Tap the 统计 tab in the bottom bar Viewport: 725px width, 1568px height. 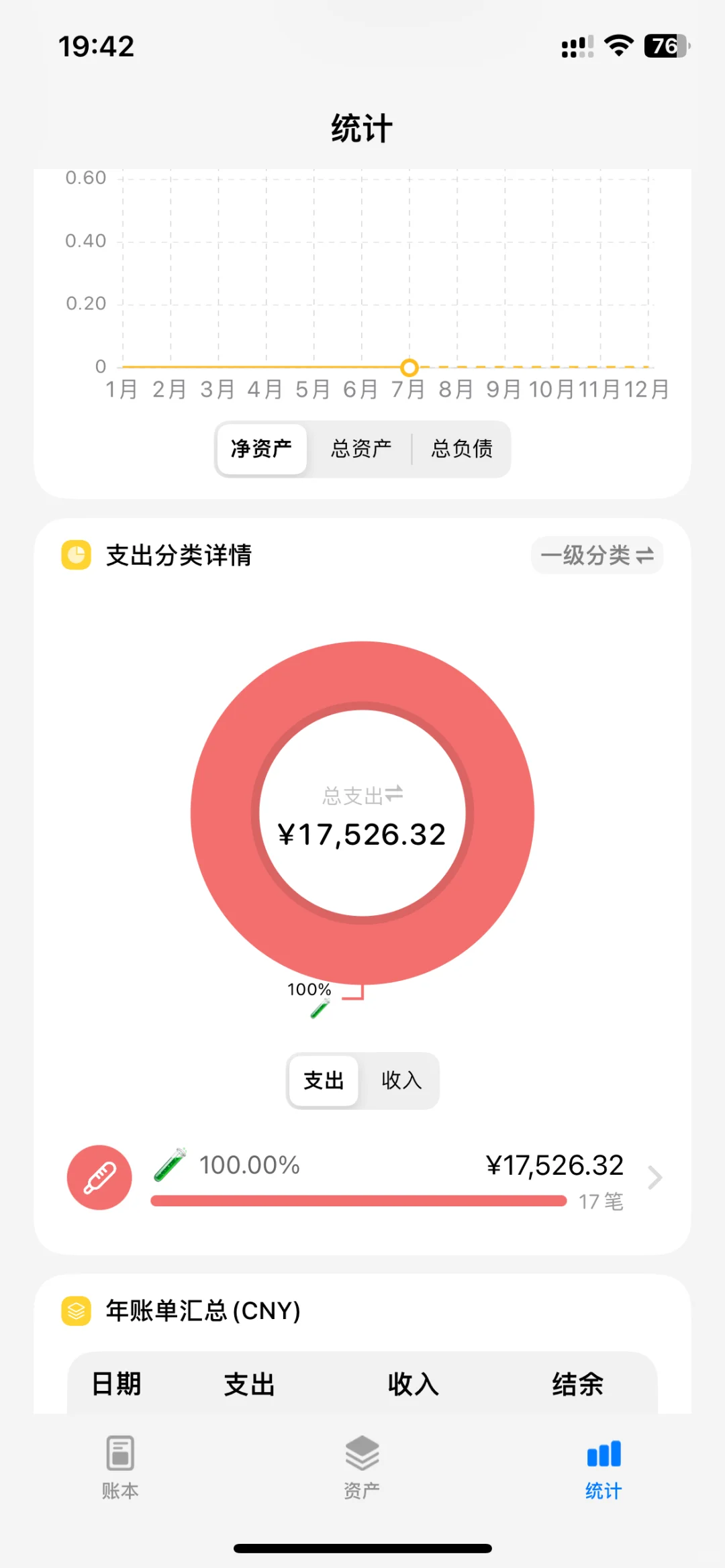[x=603, y=1467]
